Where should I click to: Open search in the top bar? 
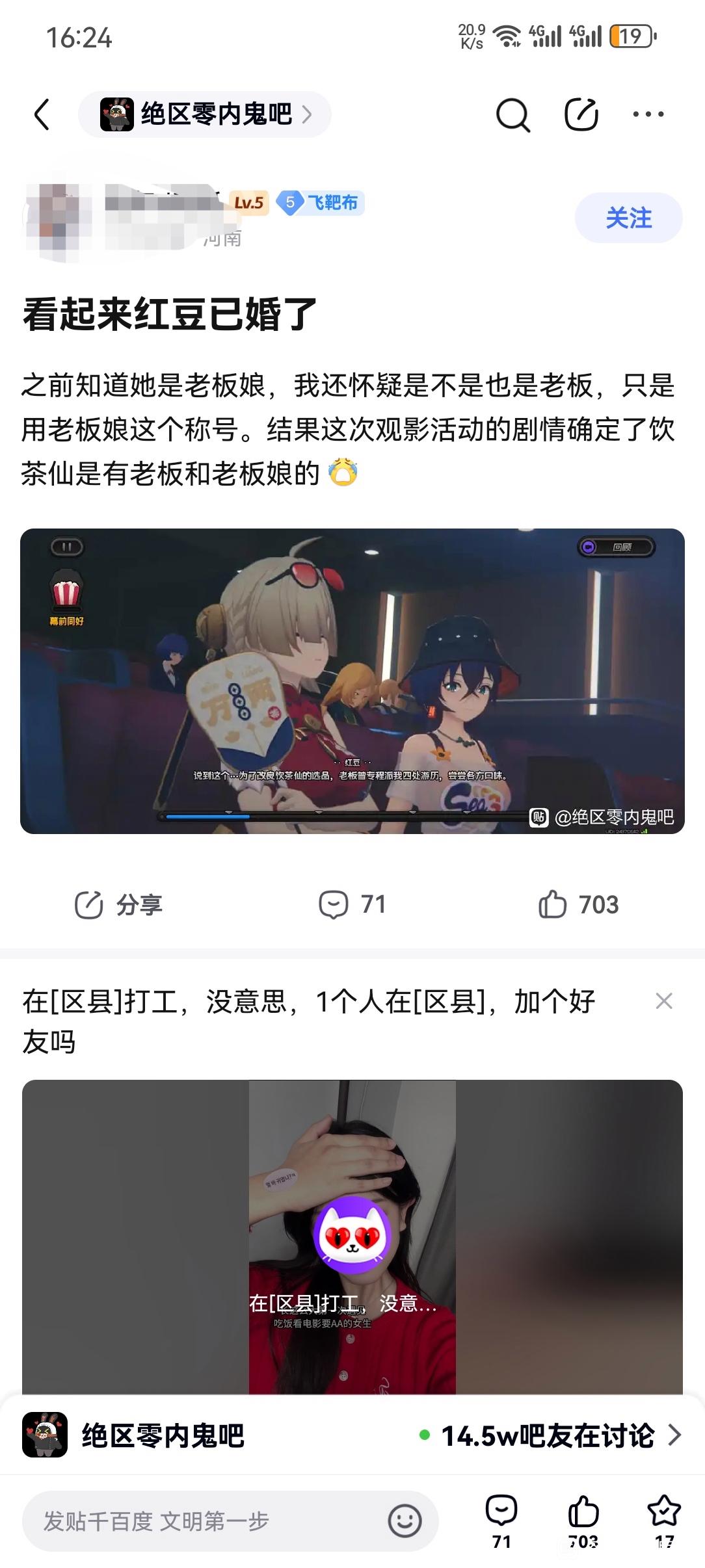(513, 115)
